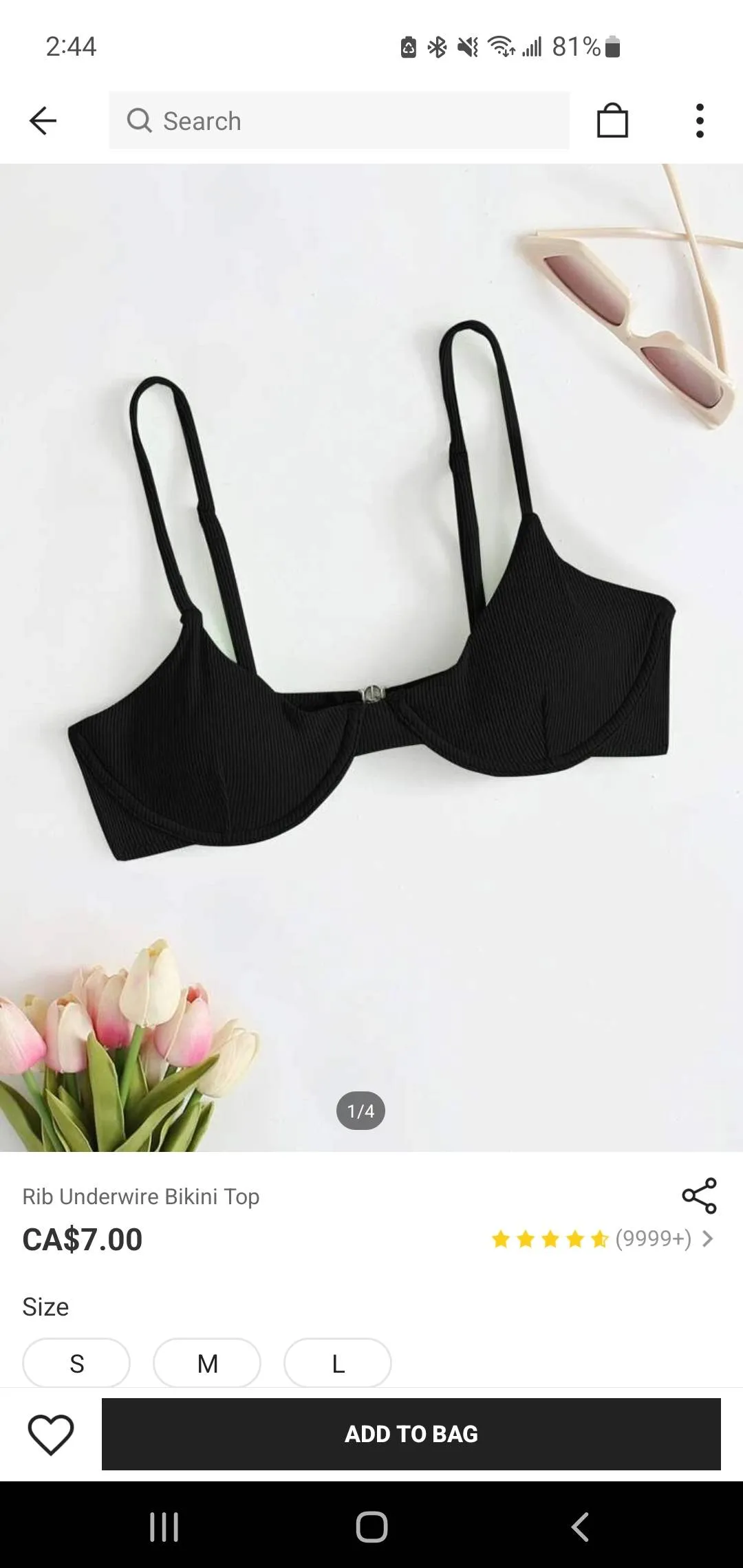This screenshot has width=743, height=1568.
Task: Open the shopping bag
Action: click(x=612, y=121)
